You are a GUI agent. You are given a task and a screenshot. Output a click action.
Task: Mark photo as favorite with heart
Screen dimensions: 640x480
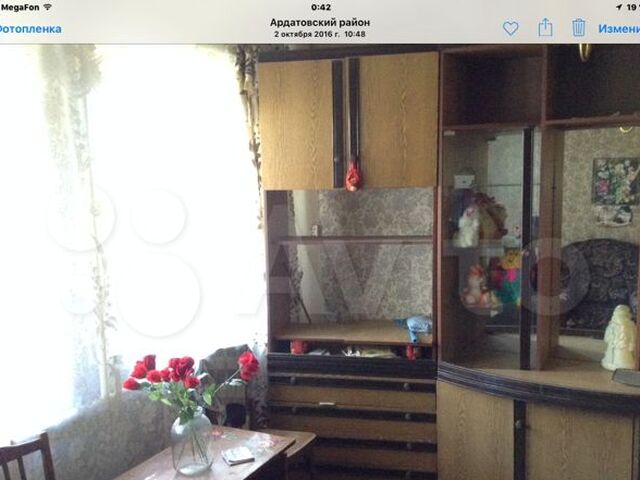pyautogui.click(x=510, y=28)
